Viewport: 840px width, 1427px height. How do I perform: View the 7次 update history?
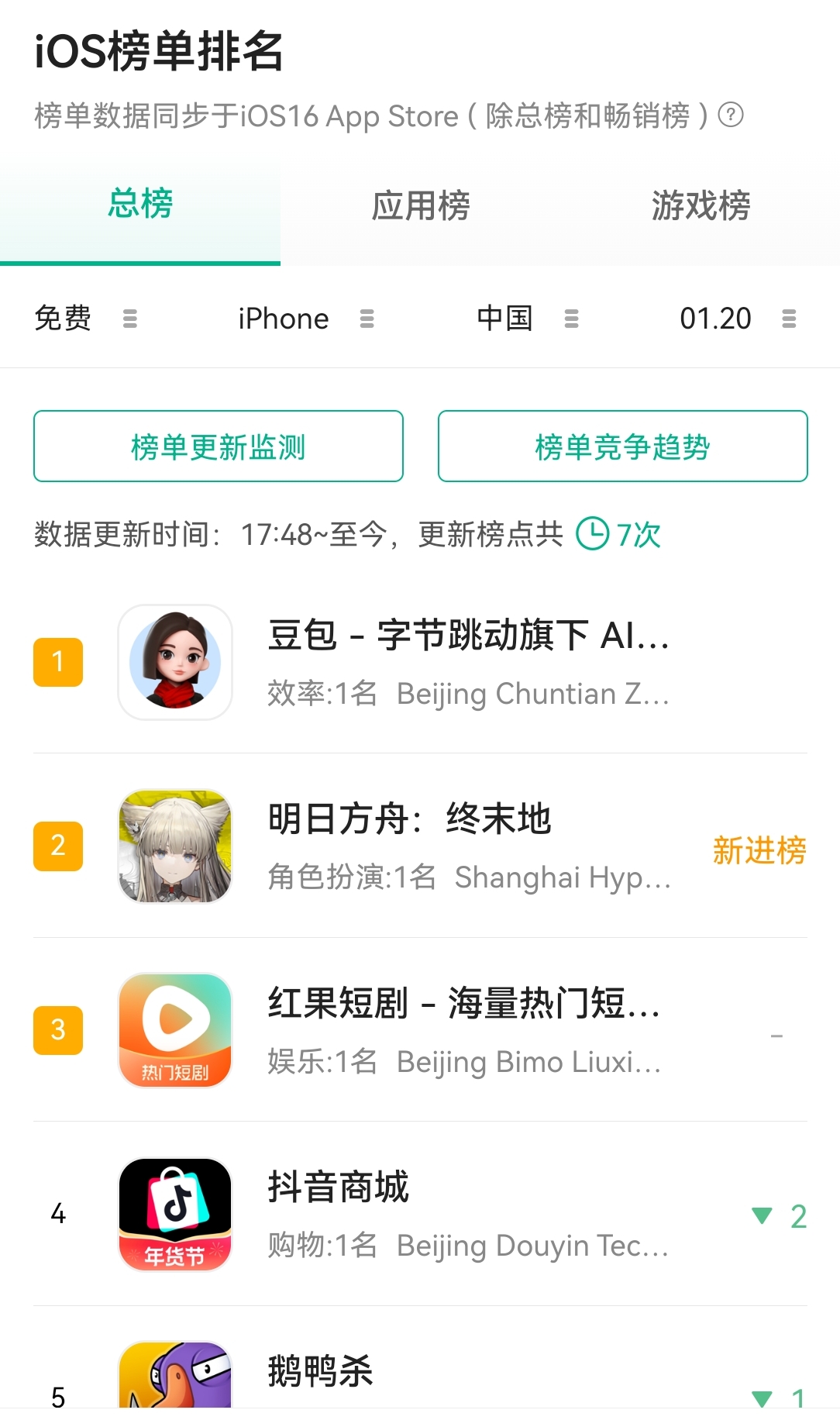618,534
